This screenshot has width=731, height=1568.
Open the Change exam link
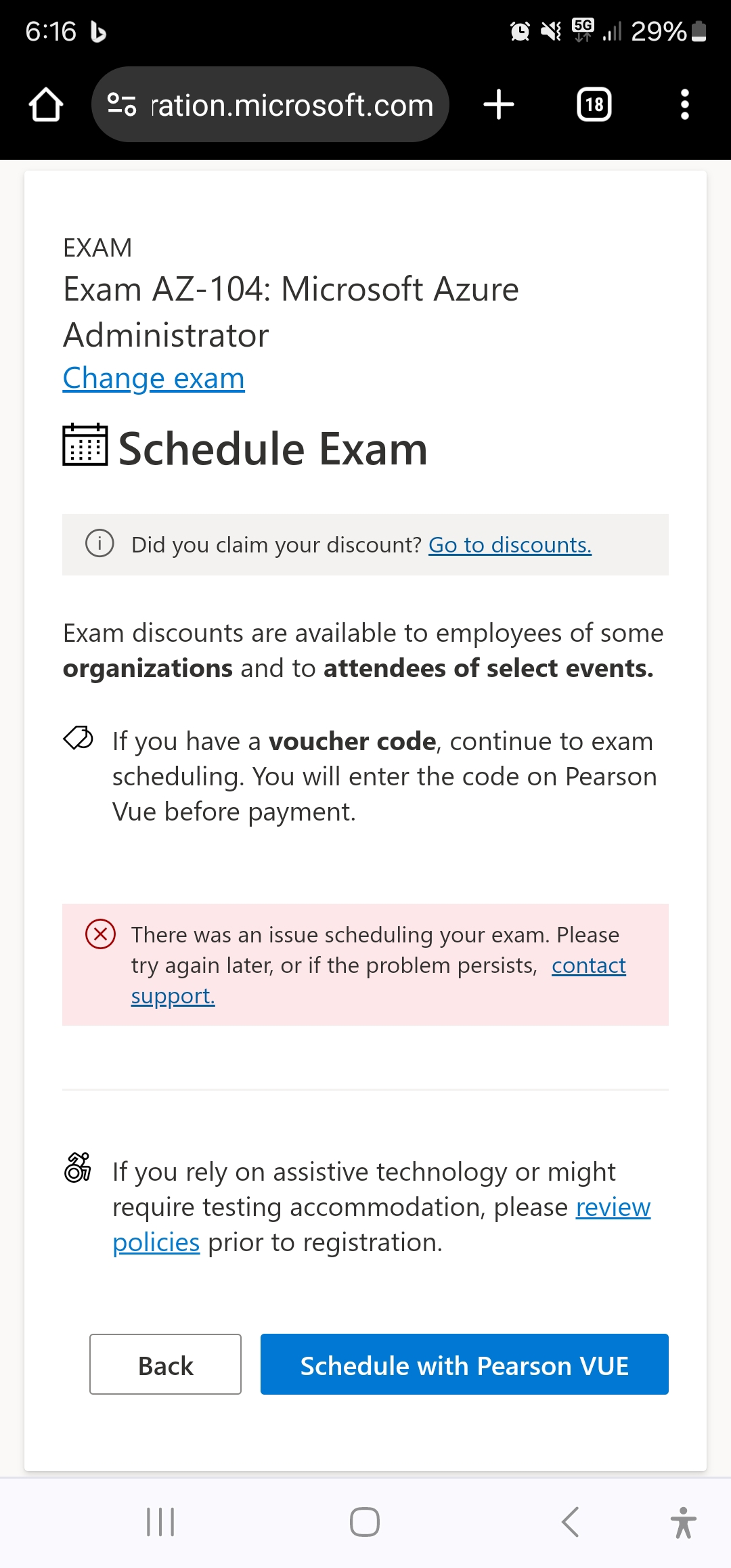(153, 378)
